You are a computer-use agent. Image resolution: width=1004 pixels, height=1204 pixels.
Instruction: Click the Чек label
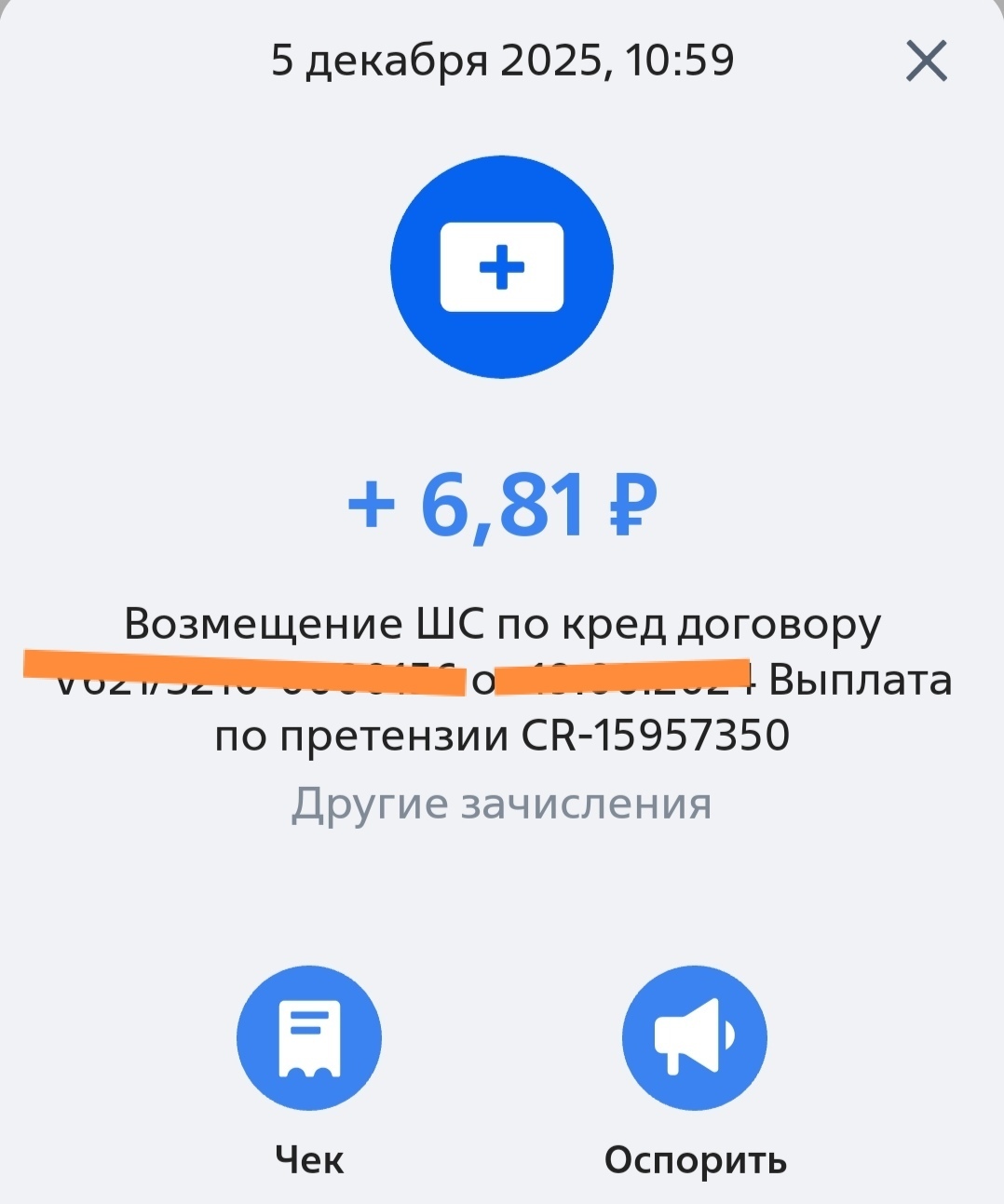(x=309, y=1159)
